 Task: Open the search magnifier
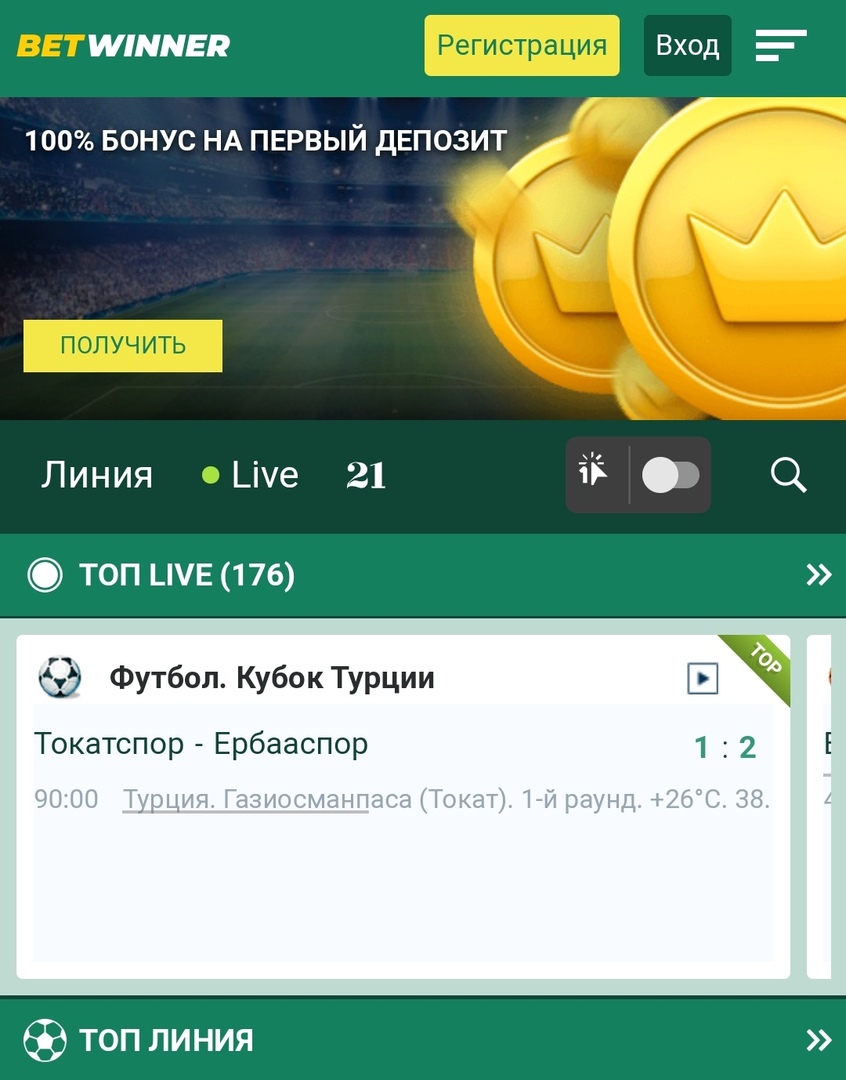[788, 476]
